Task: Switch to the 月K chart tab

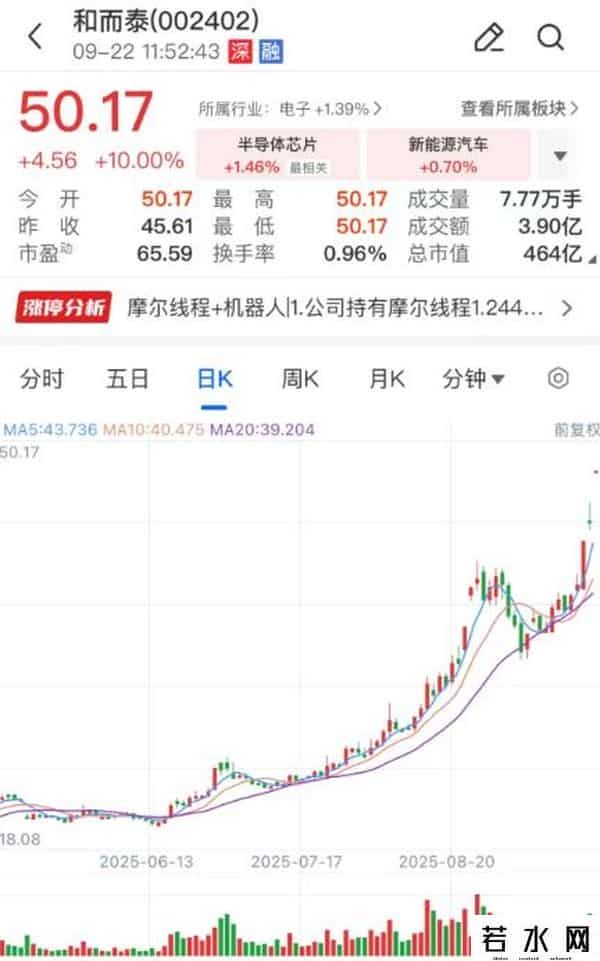Action: click(386, 379)
